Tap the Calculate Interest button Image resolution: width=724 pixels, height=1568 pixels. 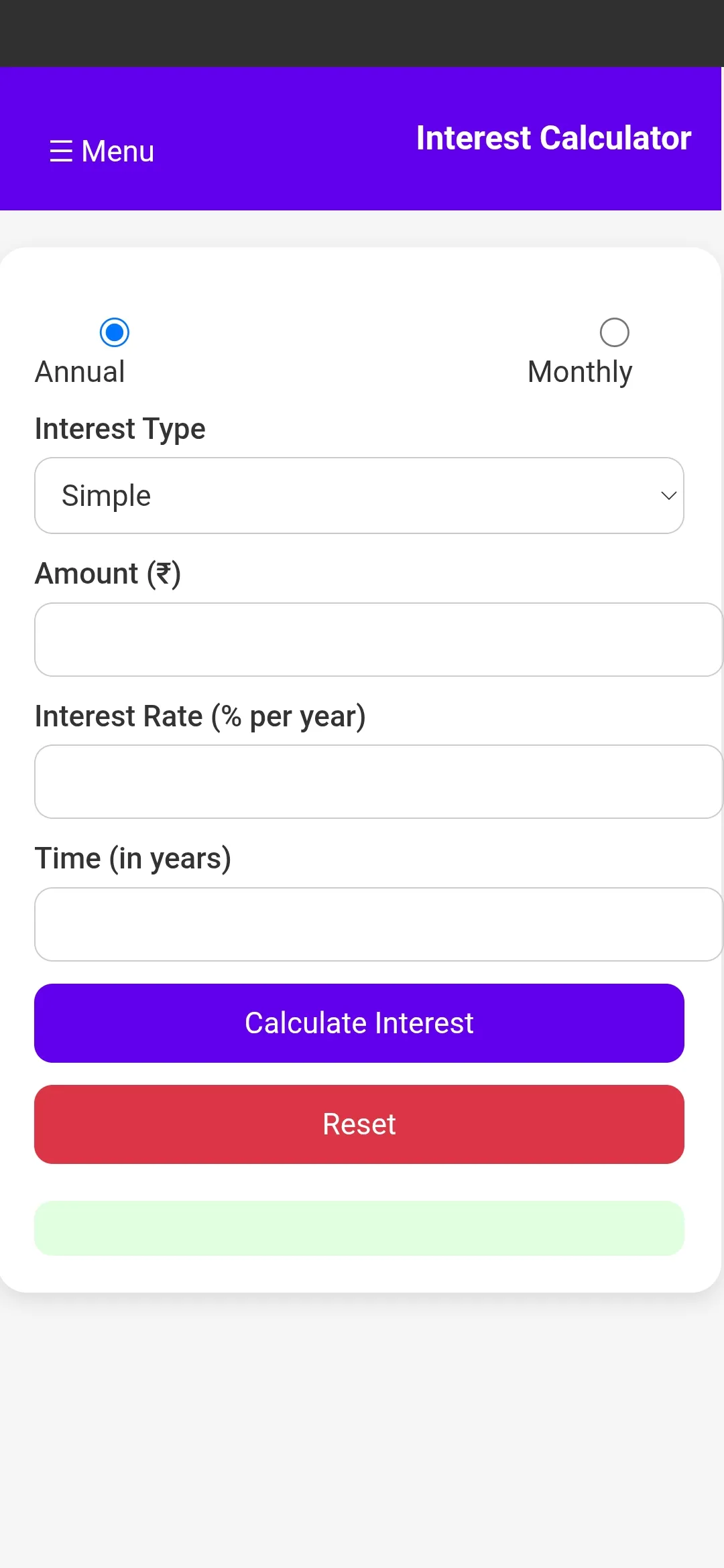(x=359, y=1023)
